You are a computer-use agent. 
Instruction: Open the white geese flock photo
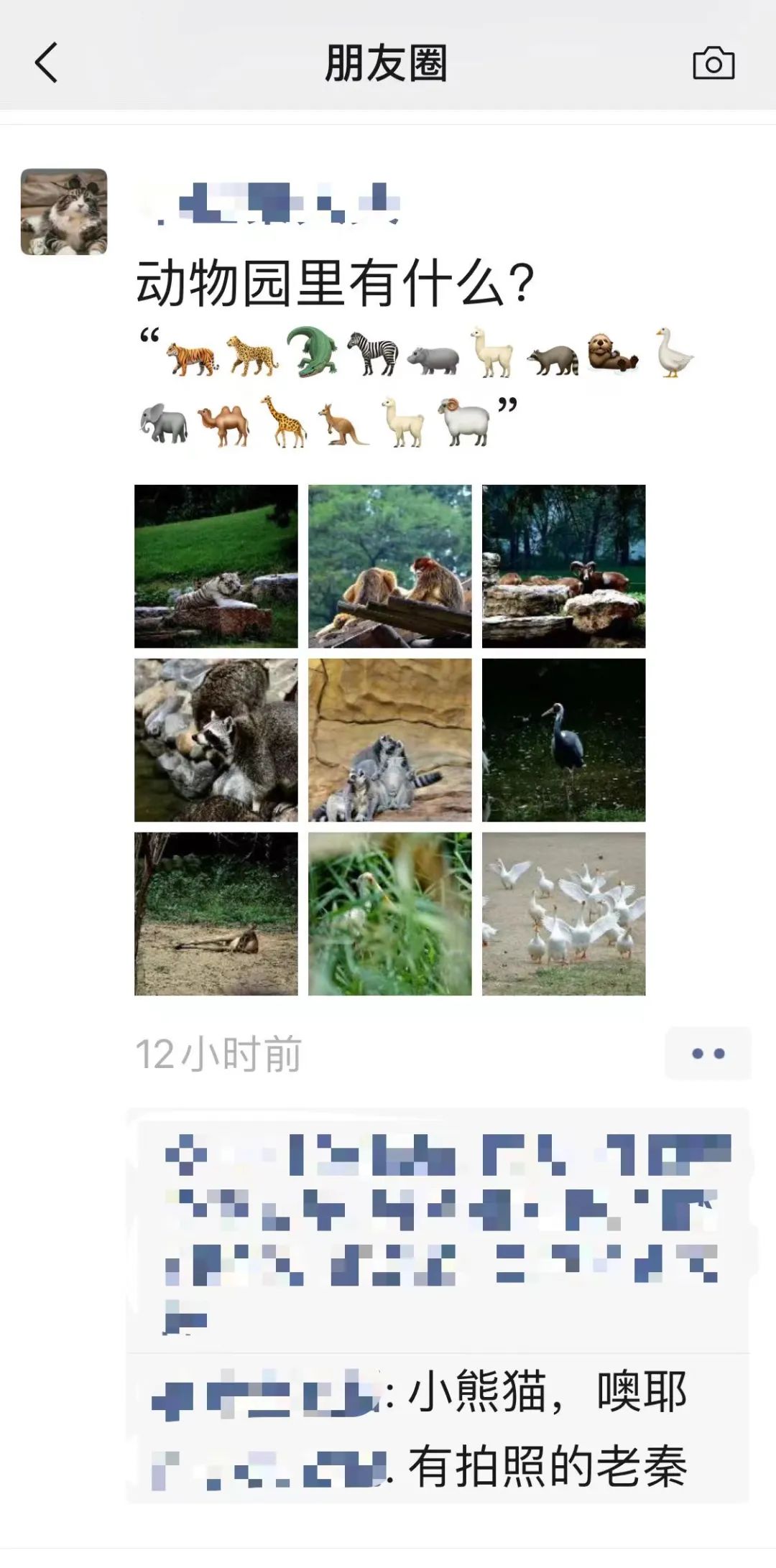564,914
